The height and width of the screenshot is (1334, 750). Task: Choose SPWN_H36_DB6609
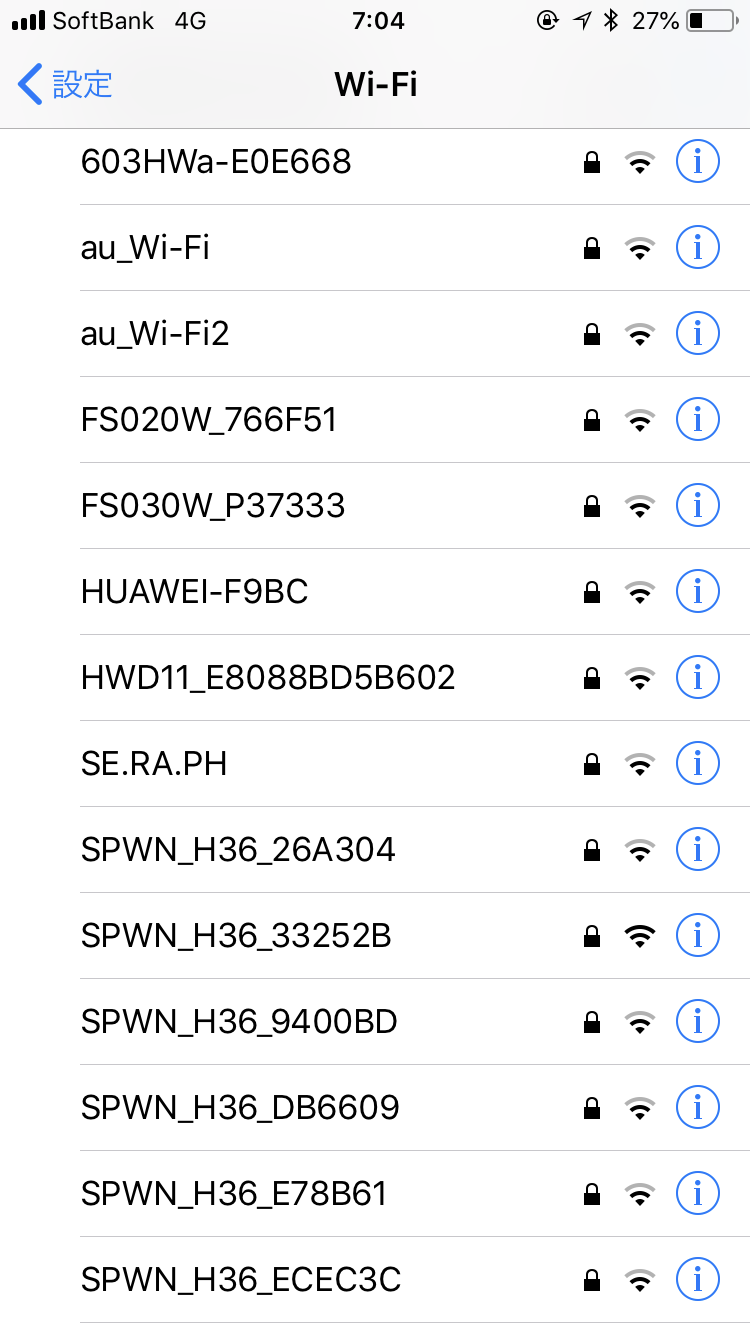click(240, 1108)
